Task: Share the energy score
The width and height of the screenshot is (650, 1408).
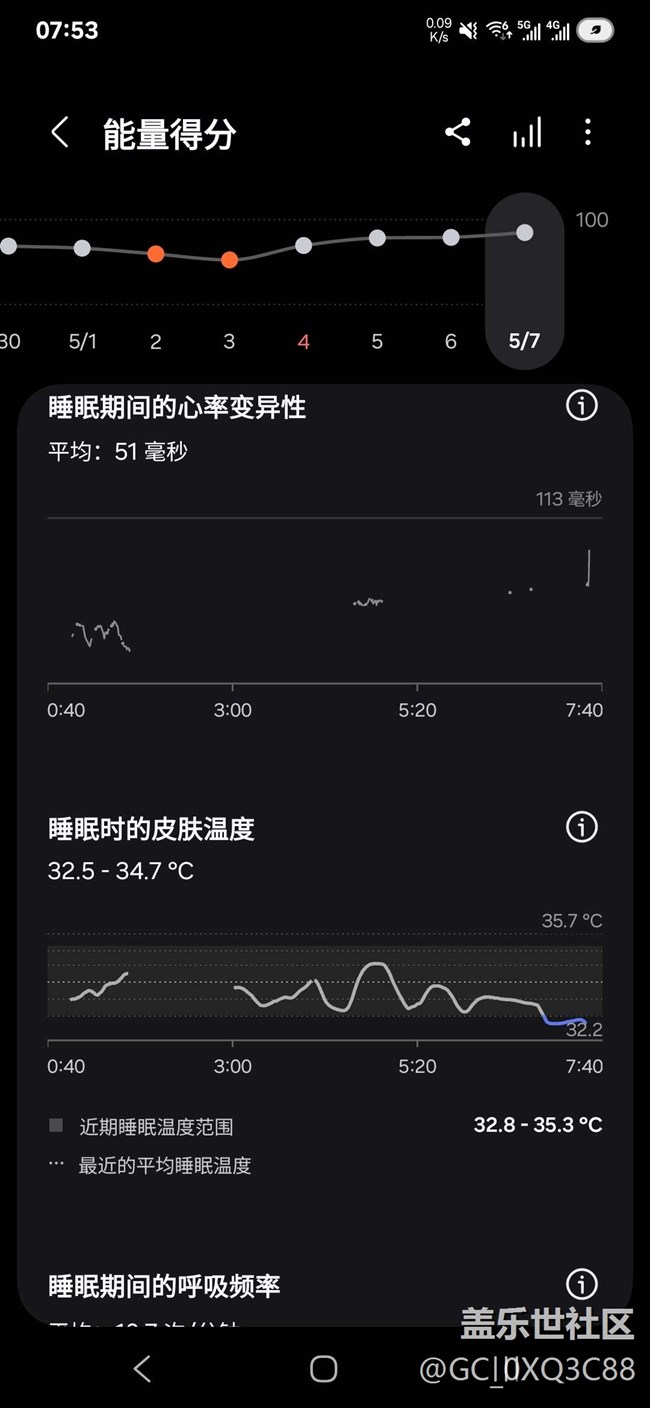Action: 458,133
